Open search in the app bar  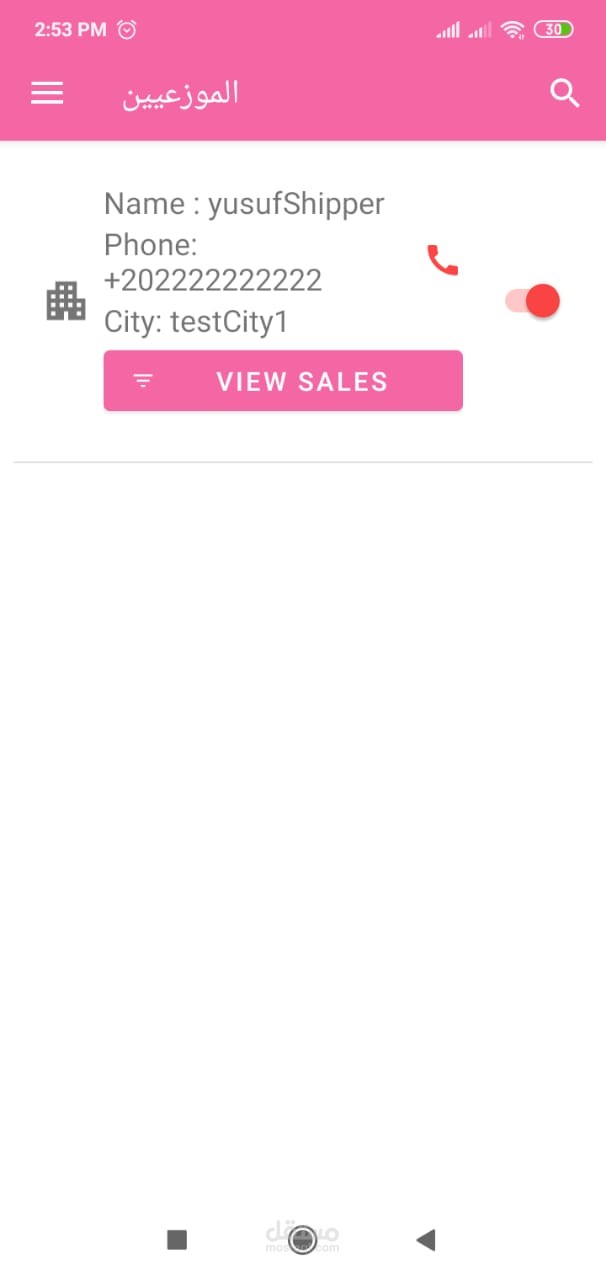(x=565, y=94)
